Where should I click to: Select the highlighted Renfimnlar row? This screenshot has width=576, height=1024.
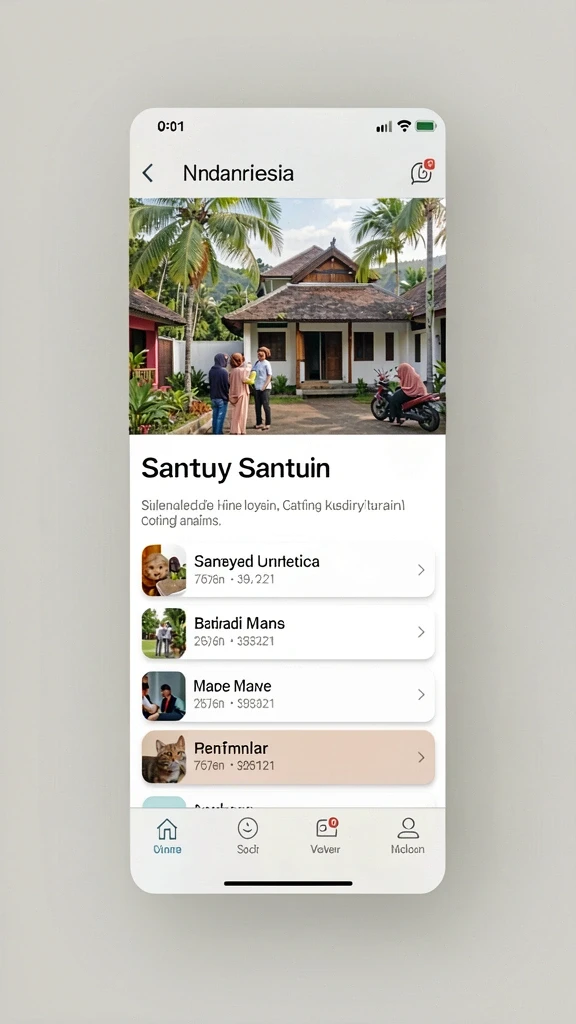click(288, 757)
